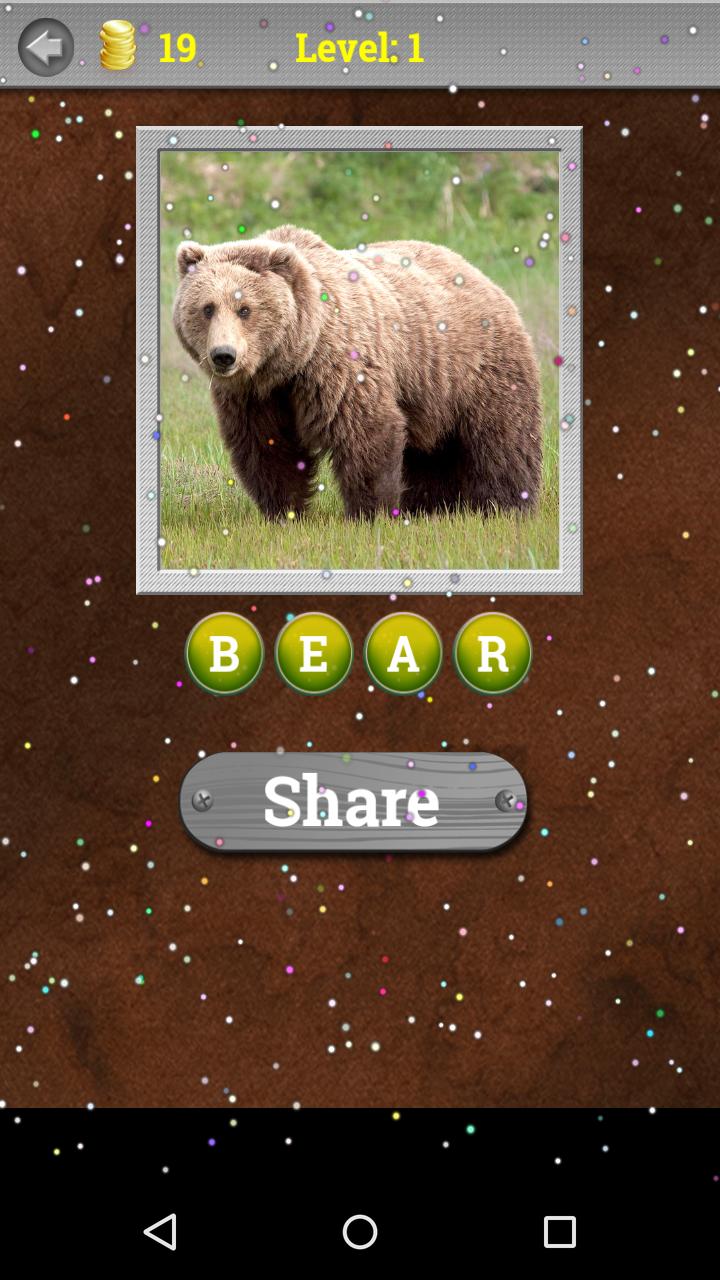Open the recent apps overview
The width and height of the screenshot is (720, 1280).
559,1231
